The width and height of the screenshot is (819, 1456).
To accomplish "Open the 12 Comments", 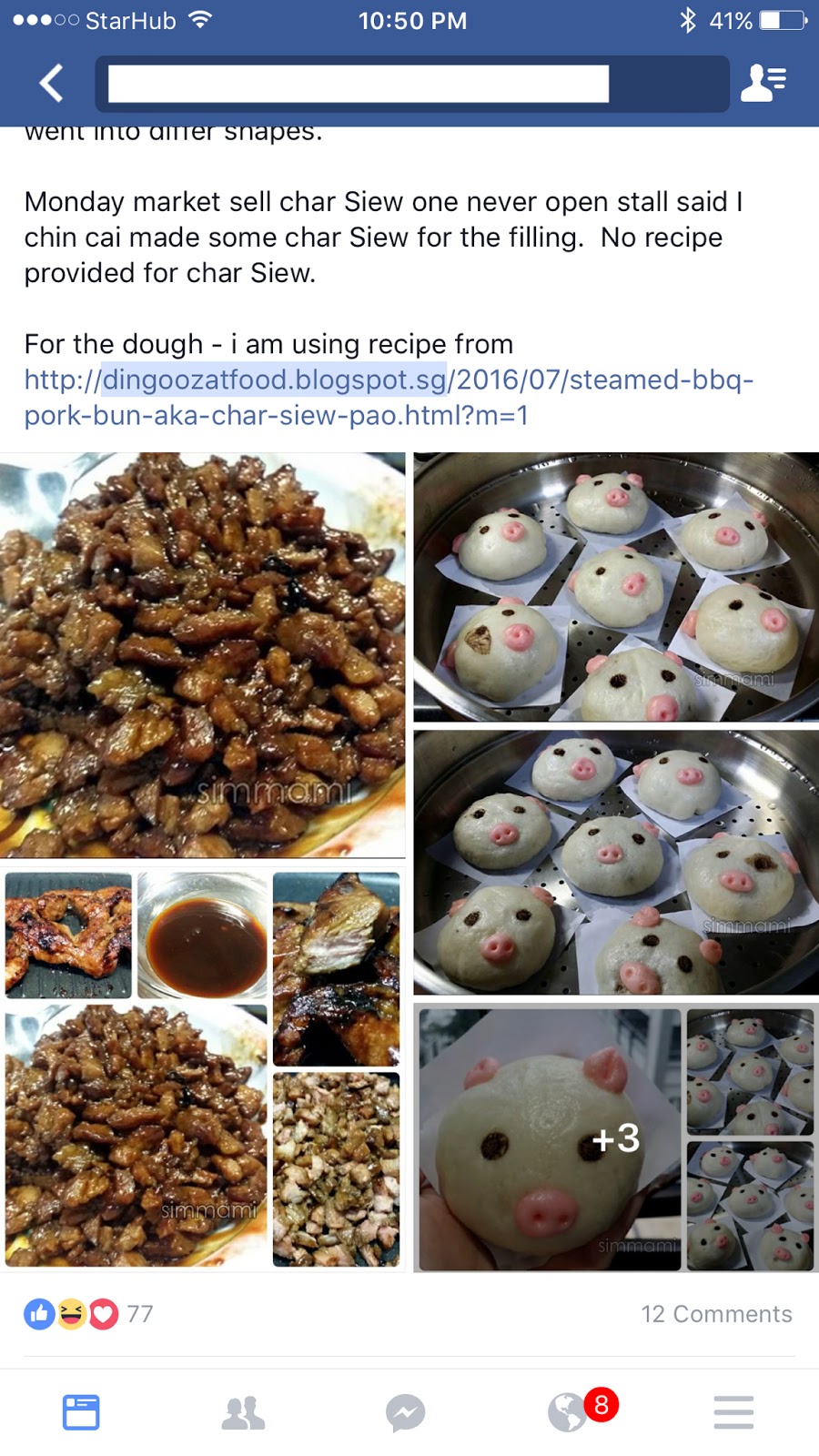I will pyautogui.click(x=716, y=1314).
